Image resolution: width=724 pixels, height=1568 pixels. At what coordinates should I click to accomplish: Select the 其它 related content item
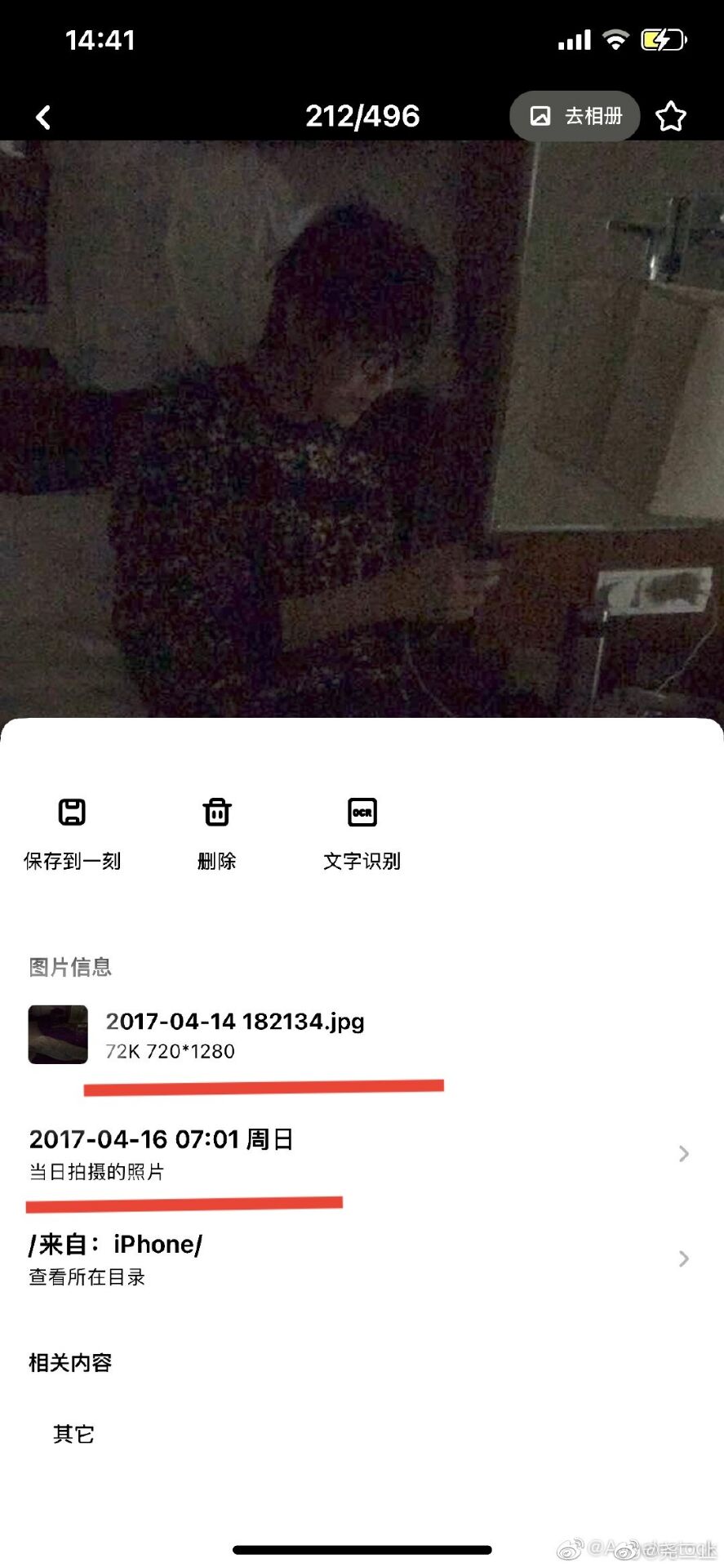tap(74, 1434)
